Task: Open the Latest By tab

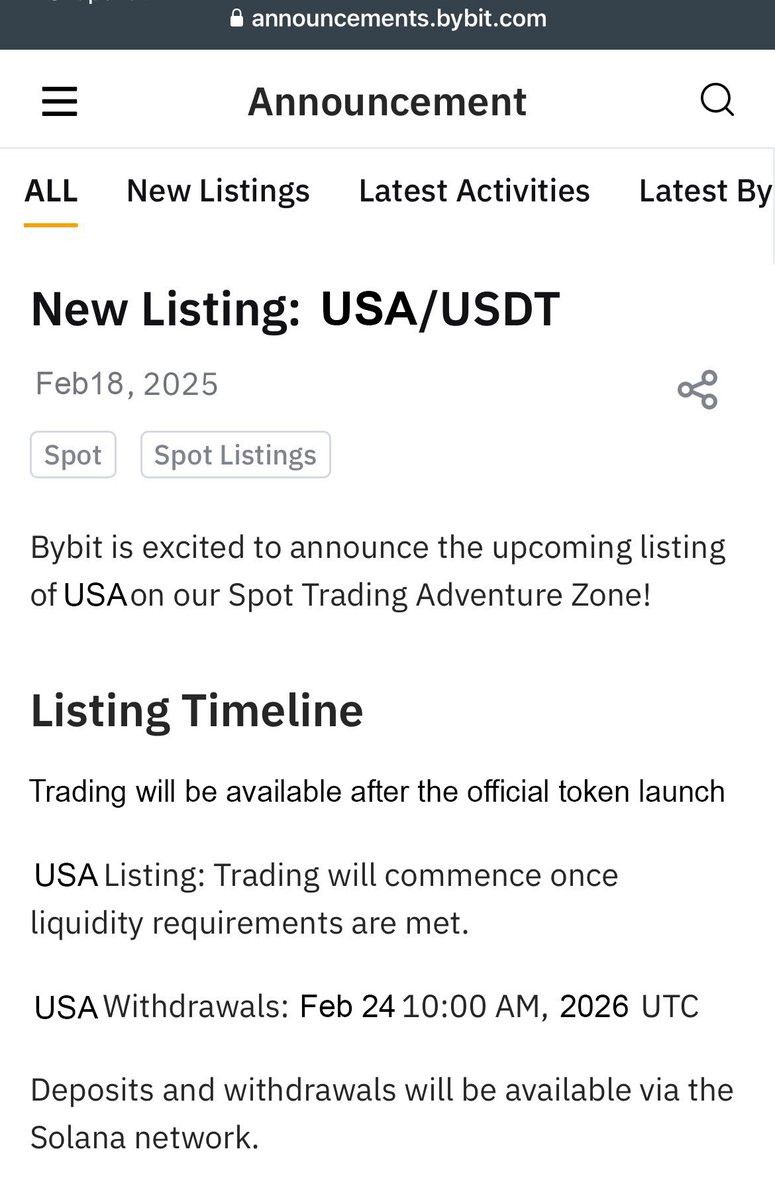Action: tap(705, 190)
